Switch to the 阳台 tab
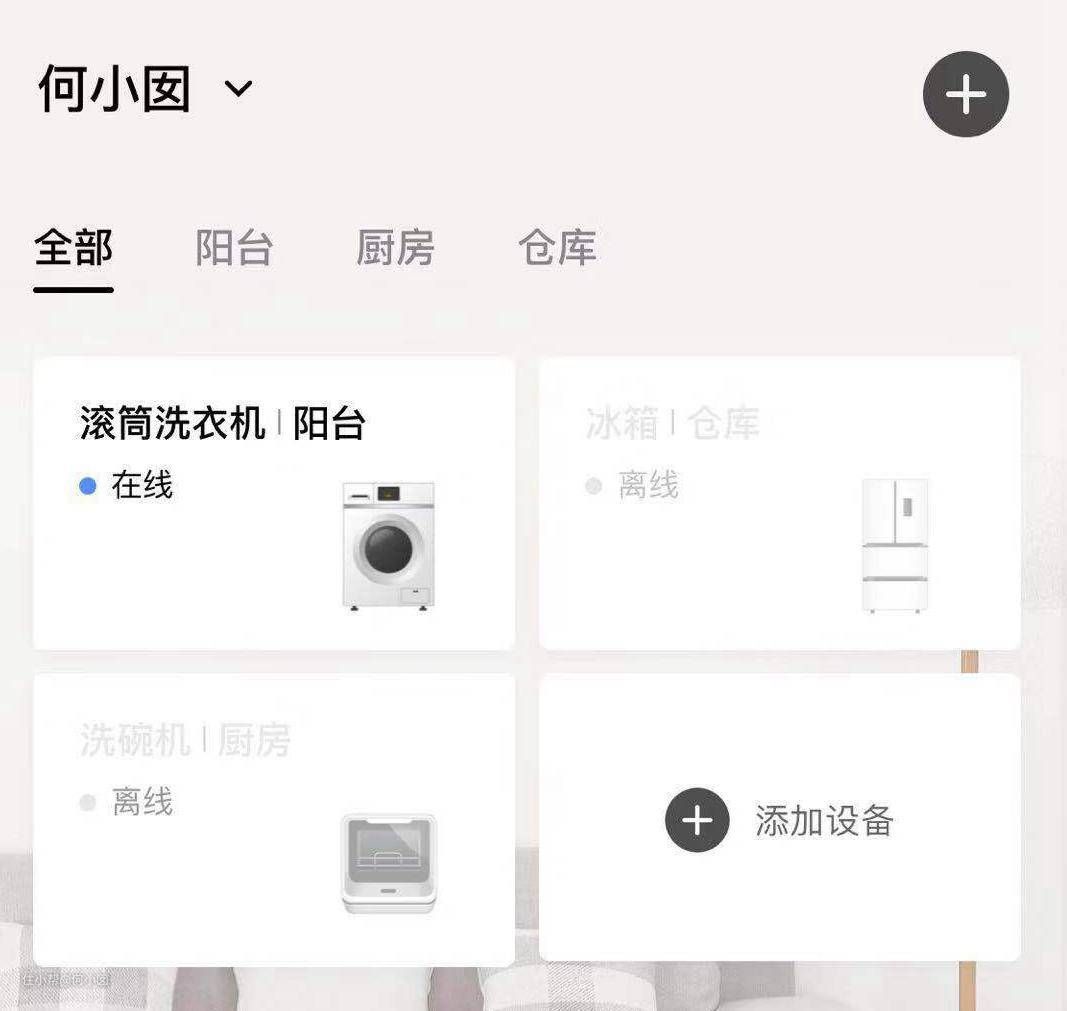This screenshot has height=1011, width=1067. click(x=234, y=248)
